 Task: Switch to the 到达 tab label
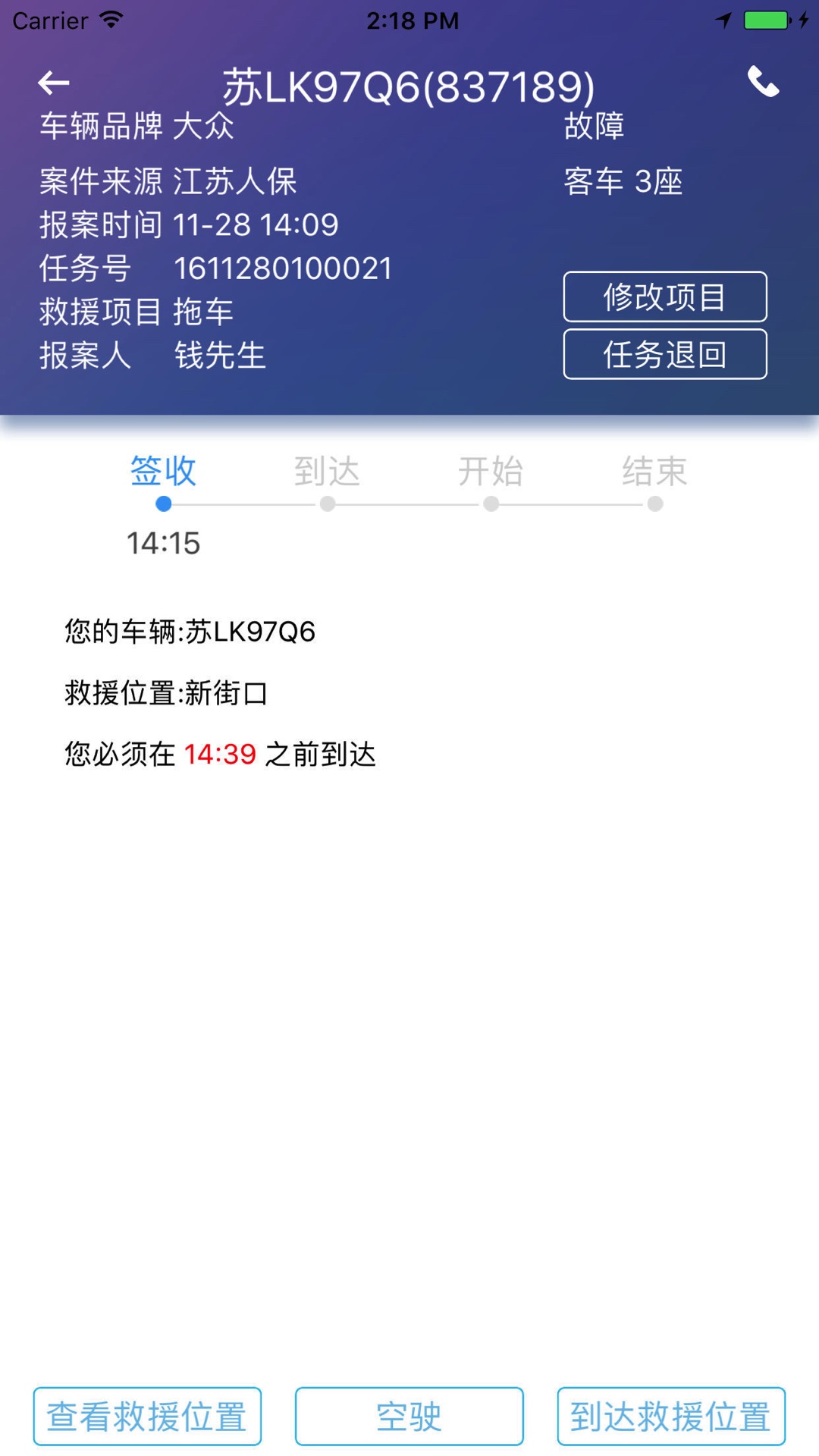pyautogui.click(x=328, y=470)
